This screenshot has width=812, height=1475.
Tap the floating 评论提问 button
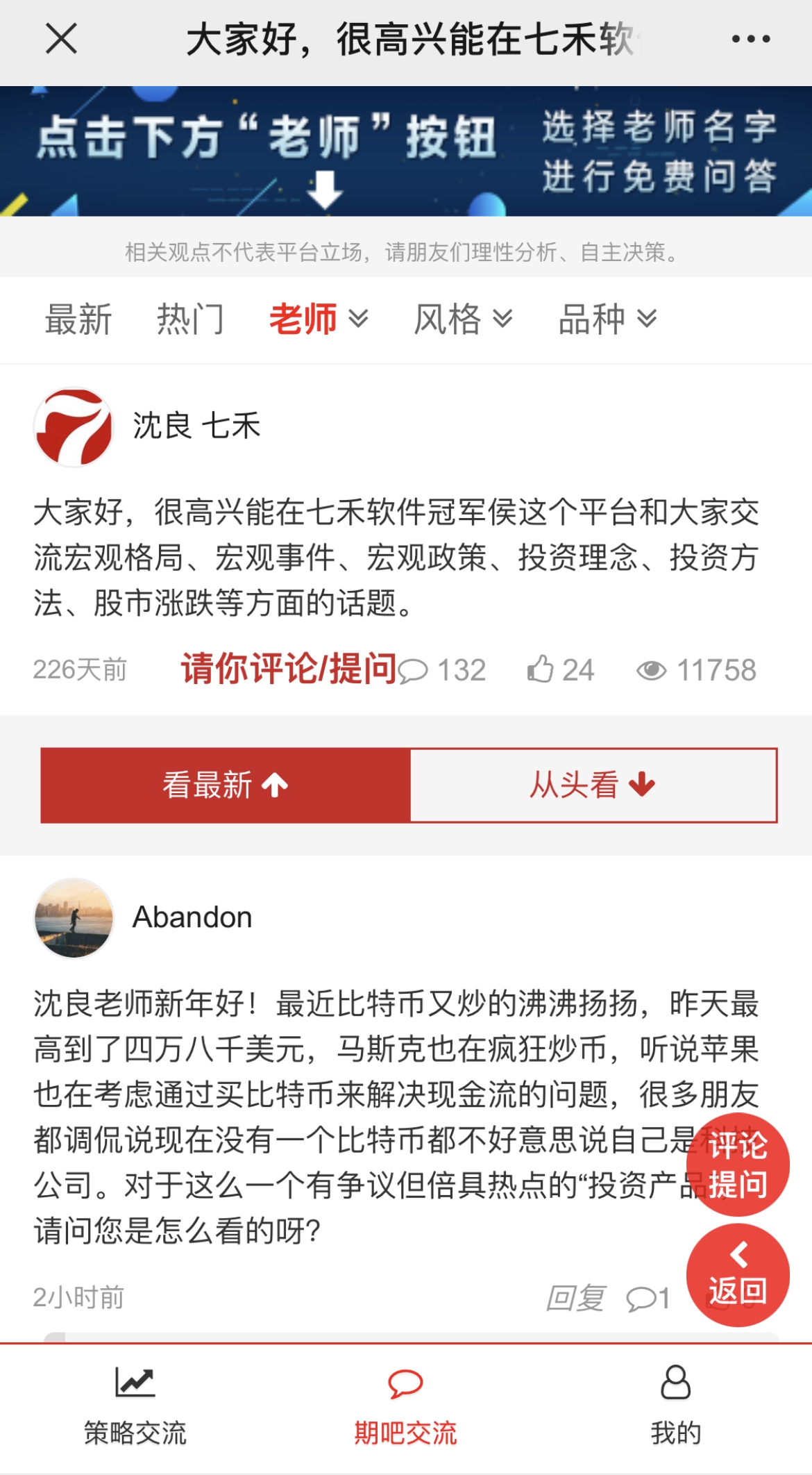click(737, 1165)
